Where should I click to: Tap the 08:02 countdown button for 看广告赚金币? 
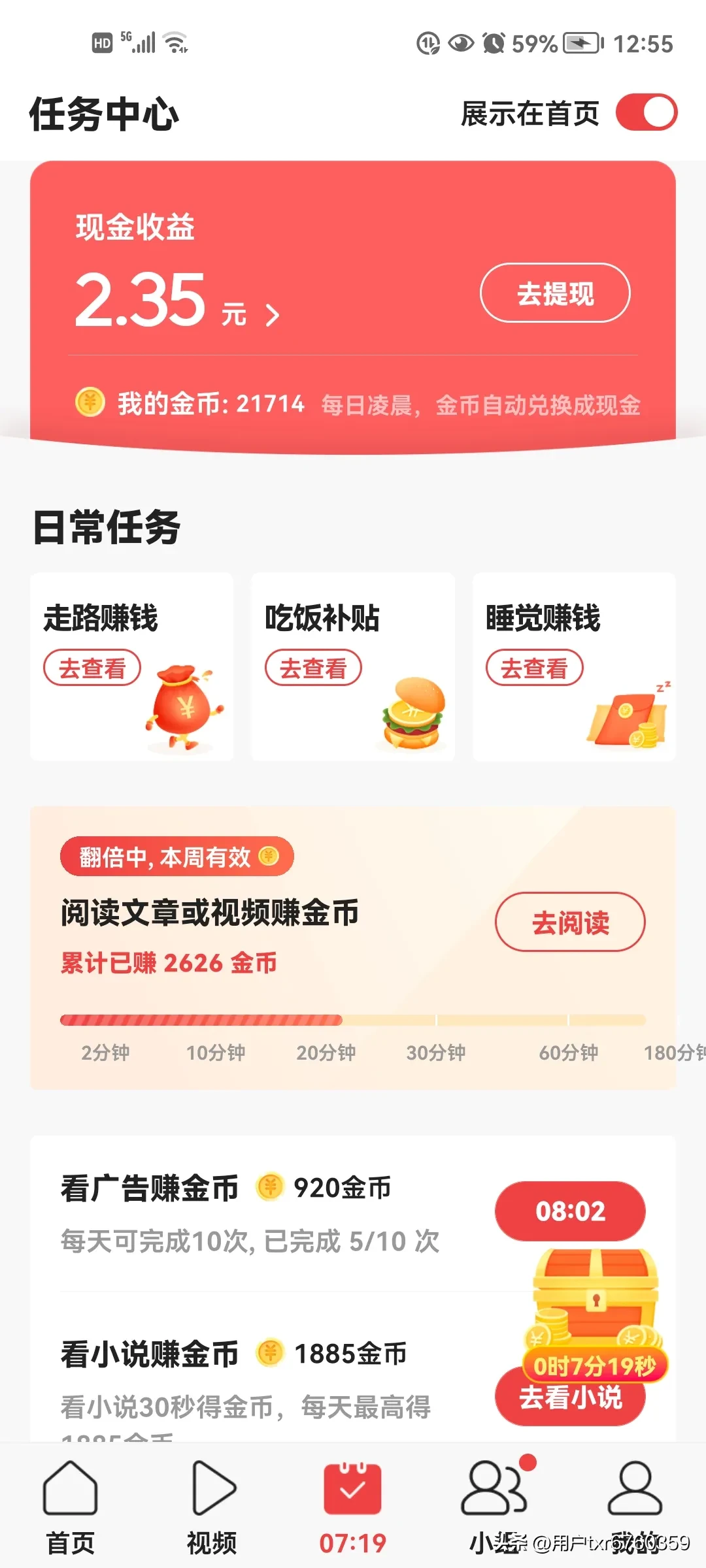(570, 1211)
